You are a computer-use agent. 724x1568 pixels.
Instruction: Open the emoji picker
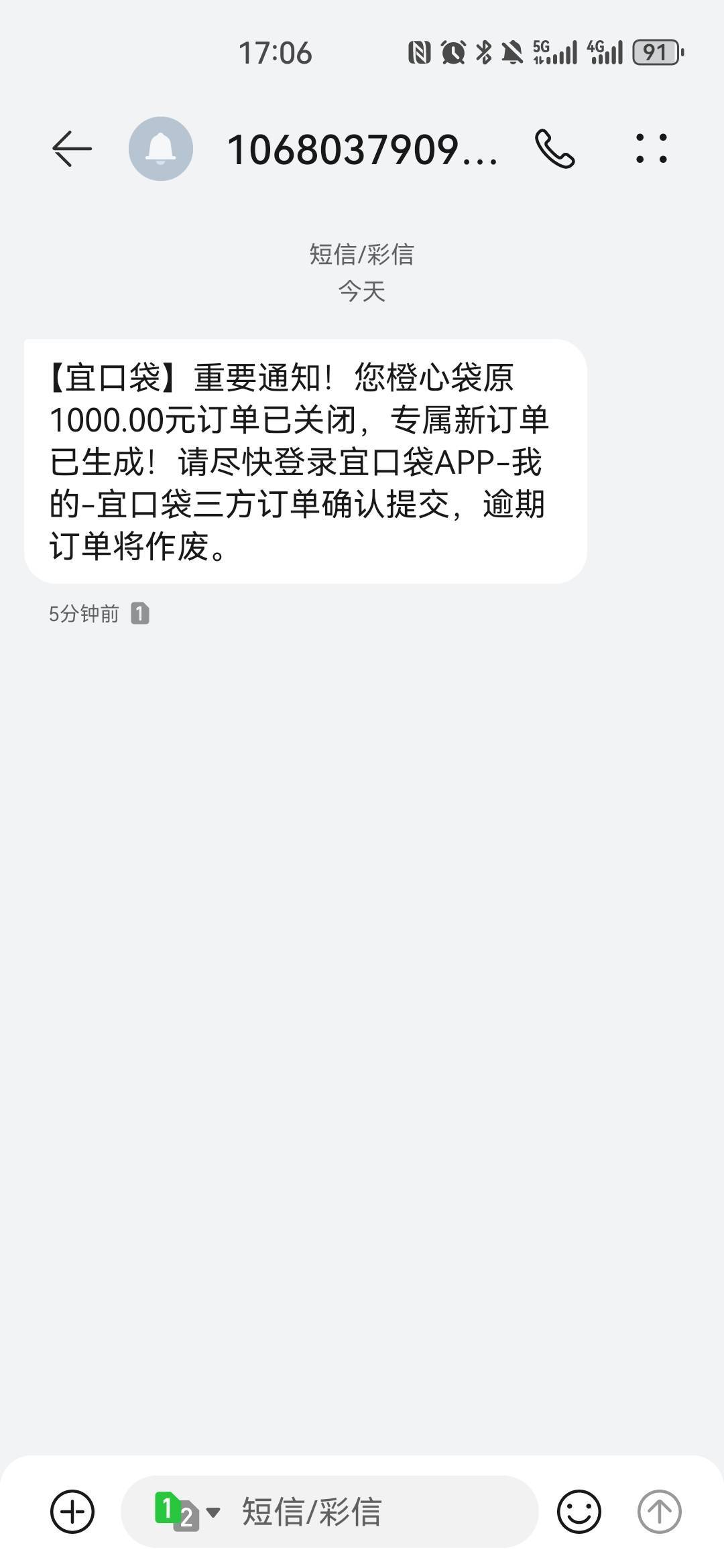pos(579,1511)
